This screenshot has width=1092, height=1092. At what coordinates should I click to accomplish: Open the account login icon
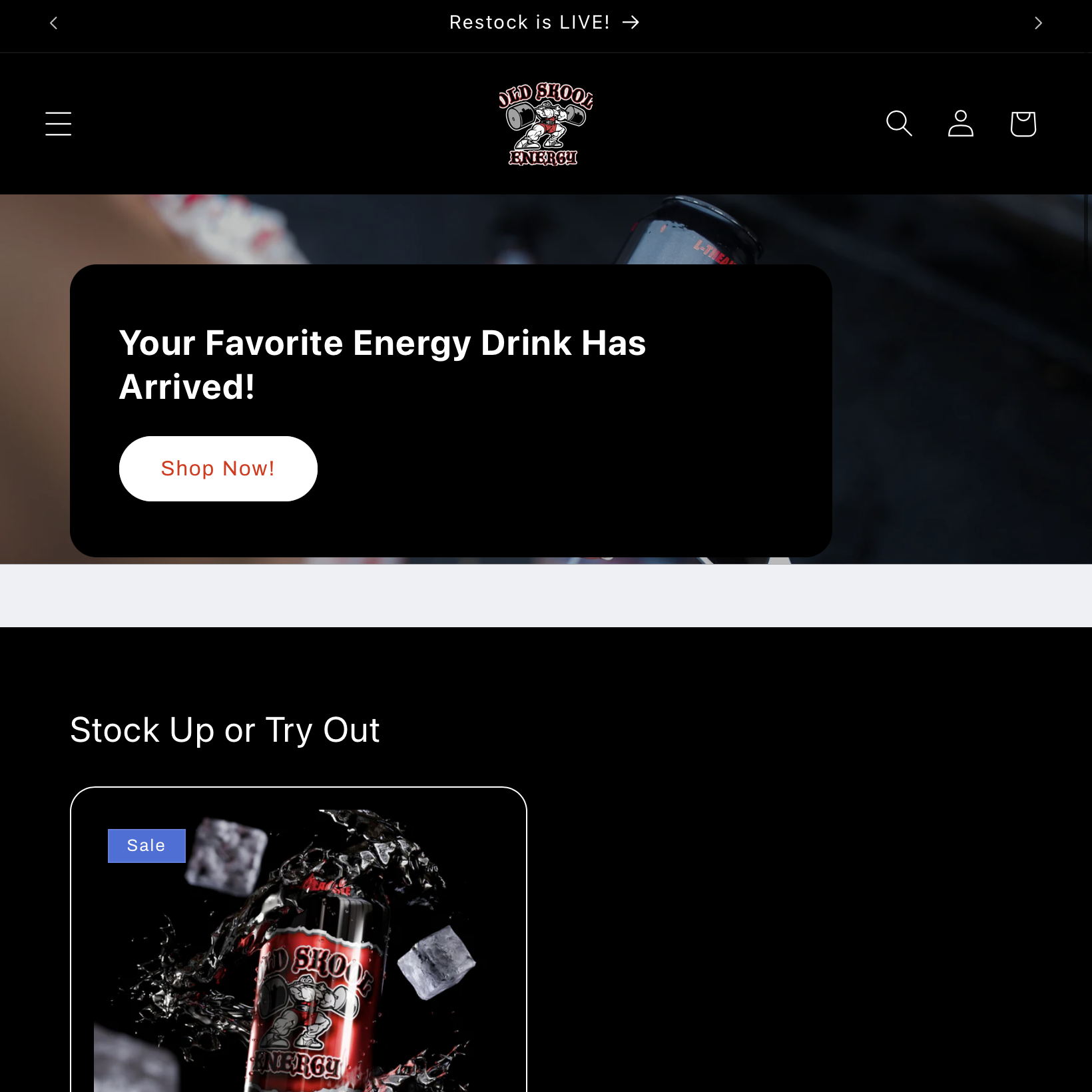pyautogui.click(x=961, y=124)
